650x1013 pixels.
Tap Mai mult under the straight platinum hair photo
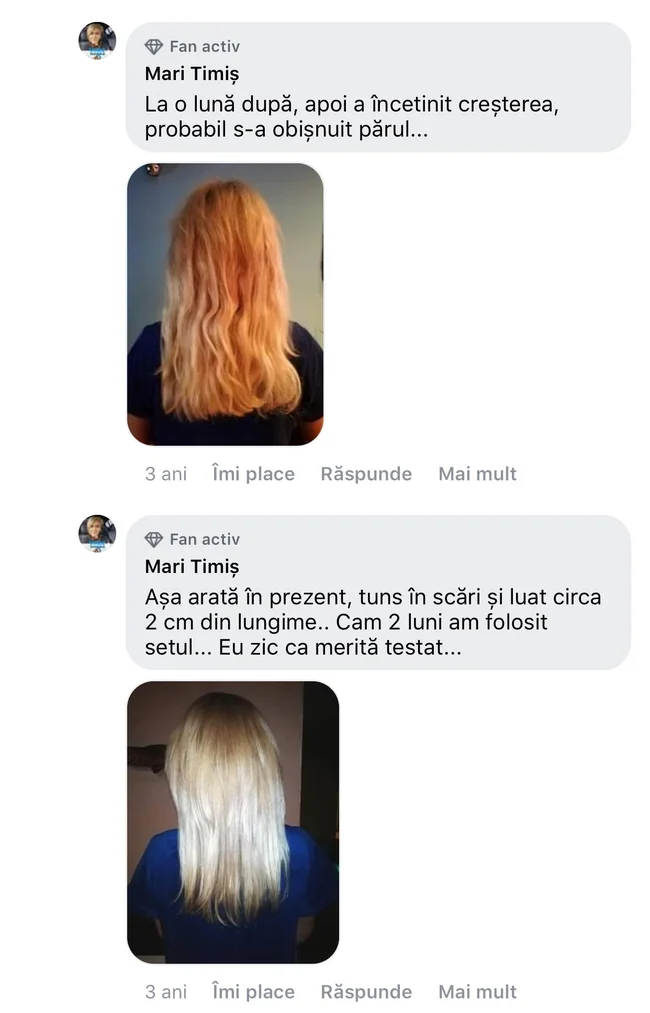pyautogui.click(x=477, y=992)
